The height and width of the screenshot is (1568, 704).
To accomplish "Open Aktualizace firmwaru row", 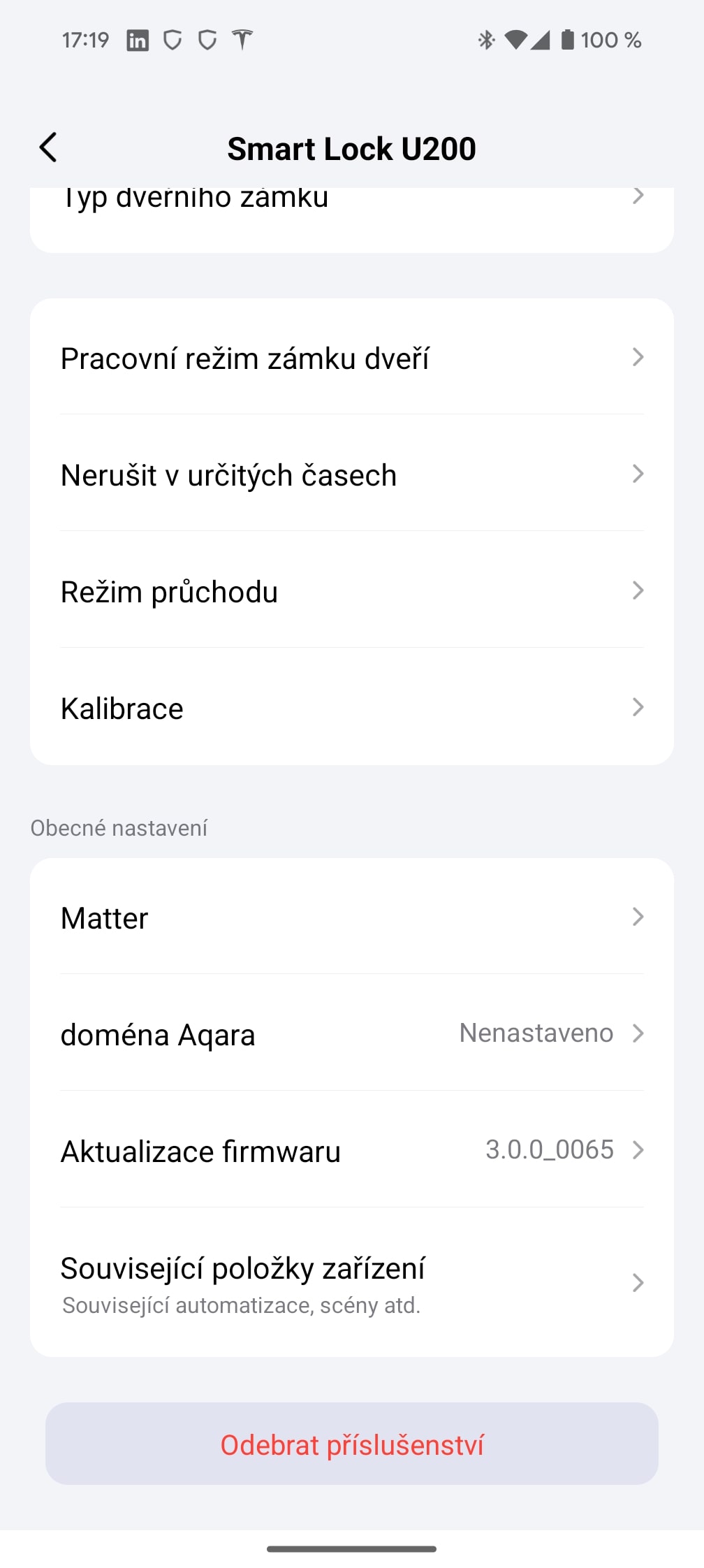I will 352,1150.
